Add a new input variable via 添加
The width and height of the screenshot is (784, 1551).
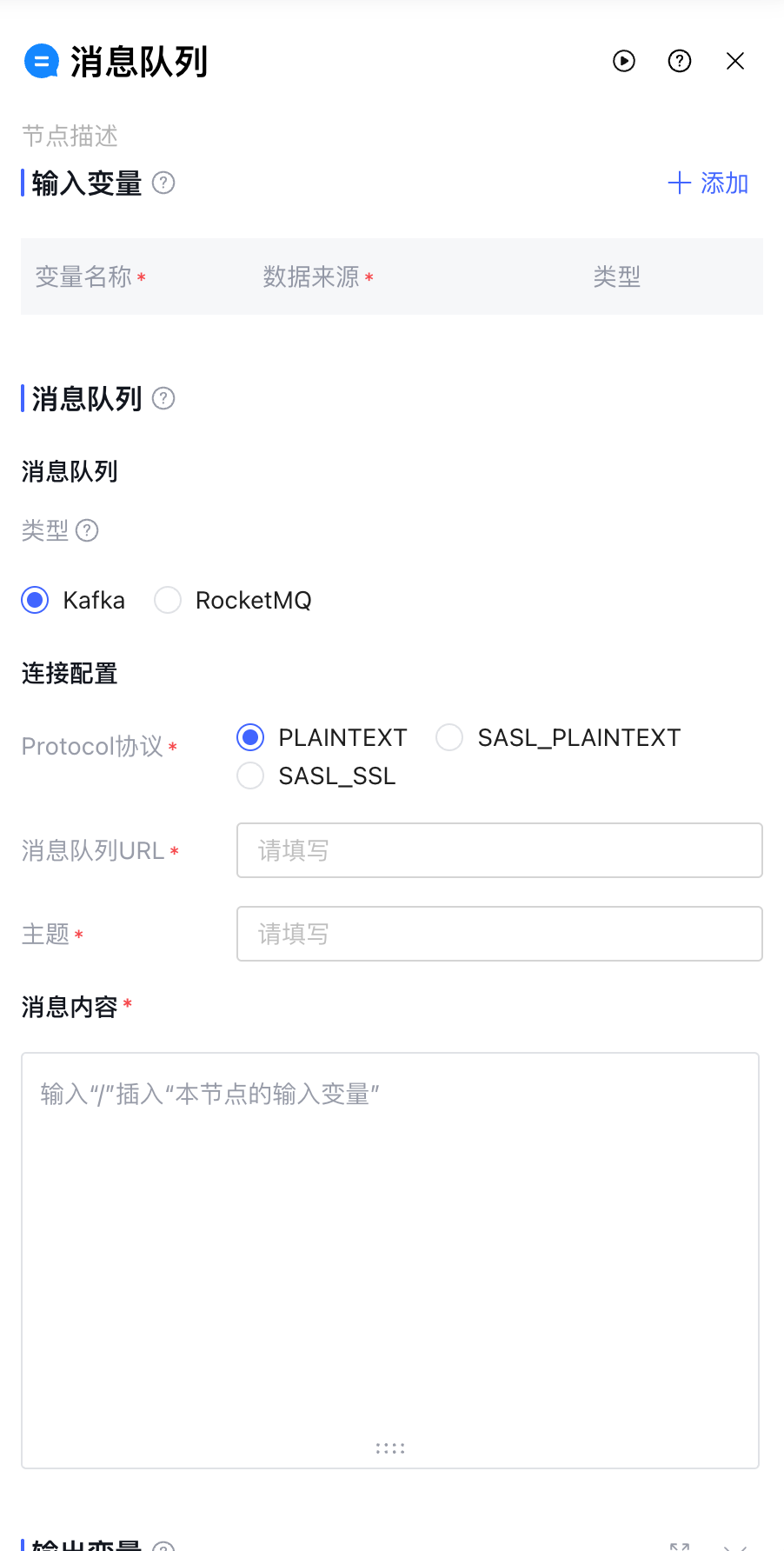[708, 183]
